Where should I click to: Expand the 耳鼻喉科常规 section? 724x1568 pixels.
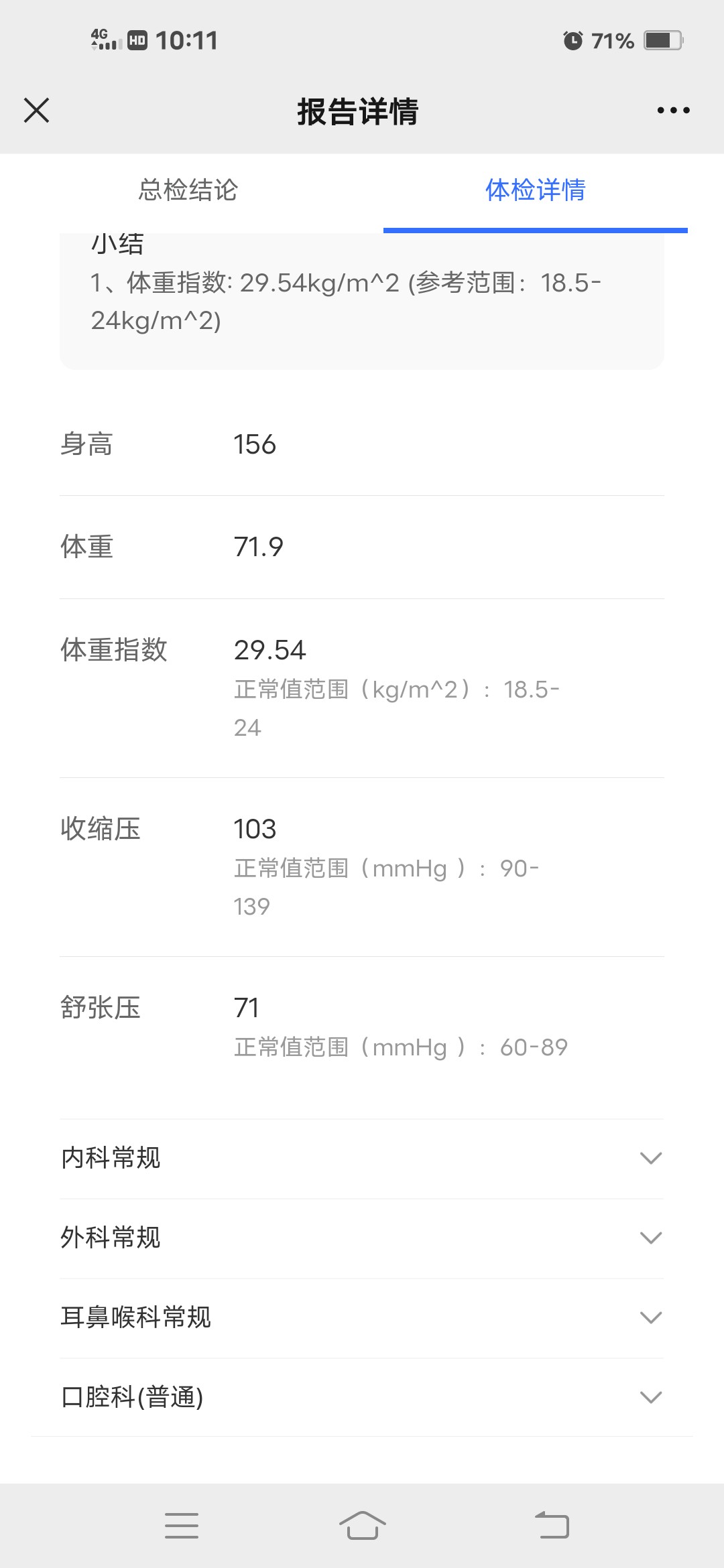click(362, 1317)
